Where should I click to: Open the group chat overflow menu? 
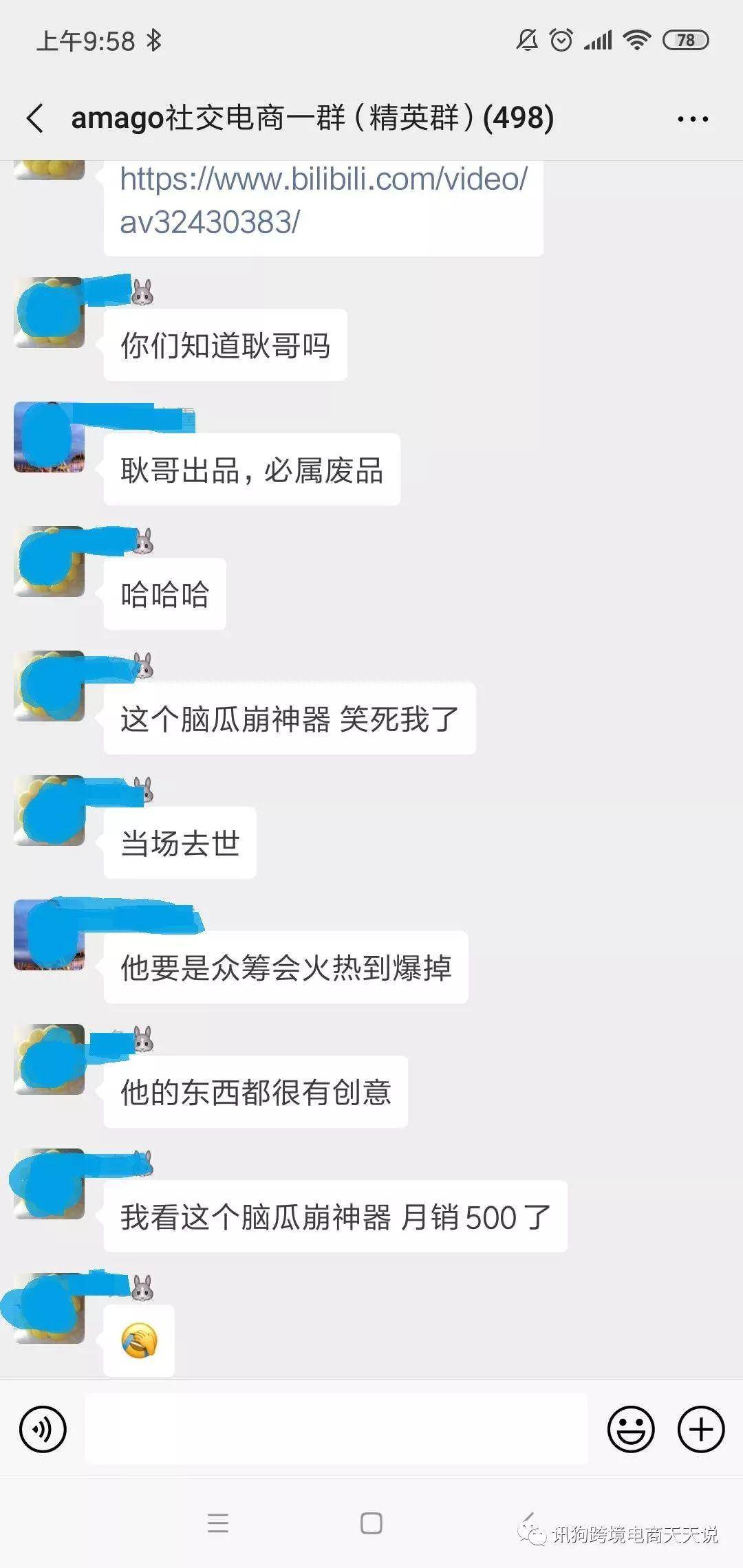click(692, 119)
